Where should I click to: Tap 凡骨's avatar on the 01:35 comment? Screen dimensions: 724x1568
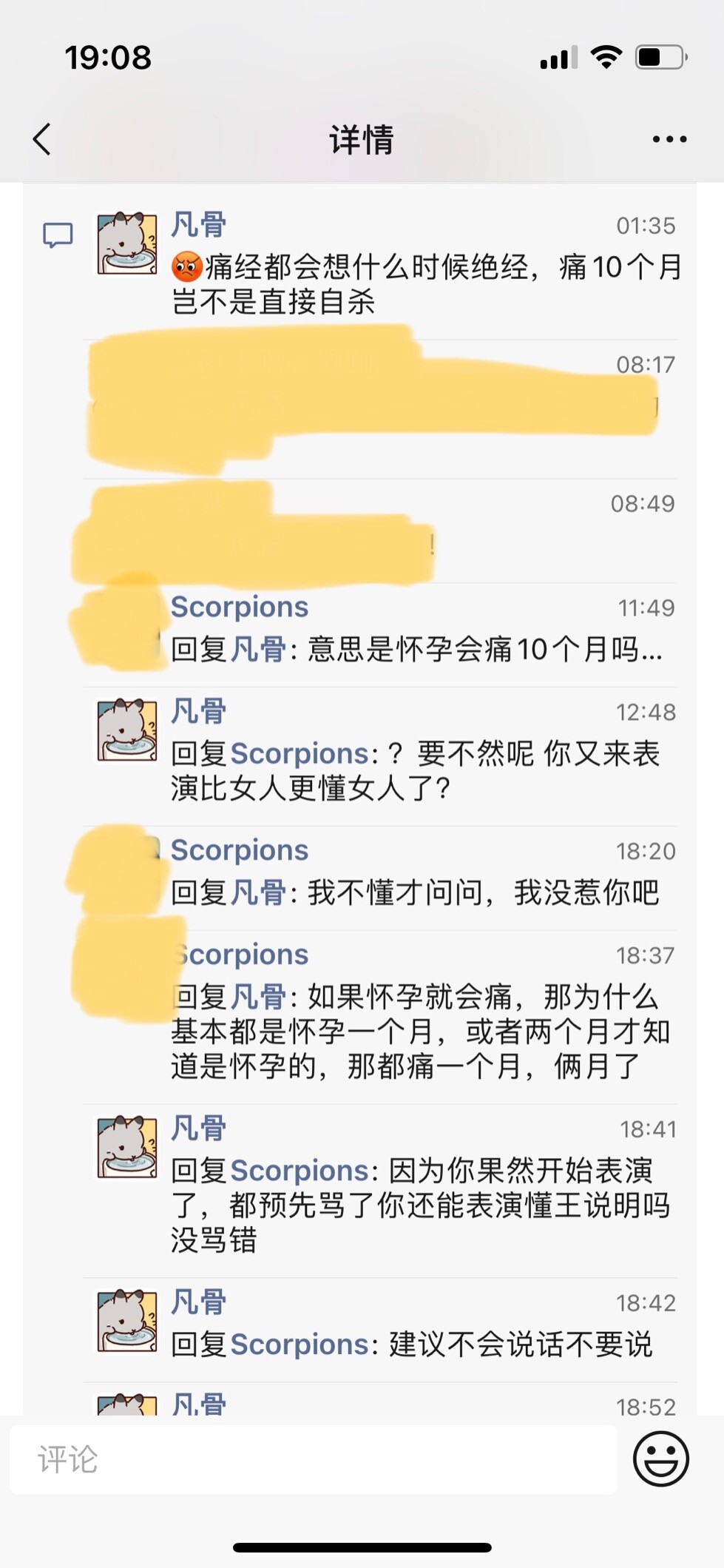[x=127, y=243]
